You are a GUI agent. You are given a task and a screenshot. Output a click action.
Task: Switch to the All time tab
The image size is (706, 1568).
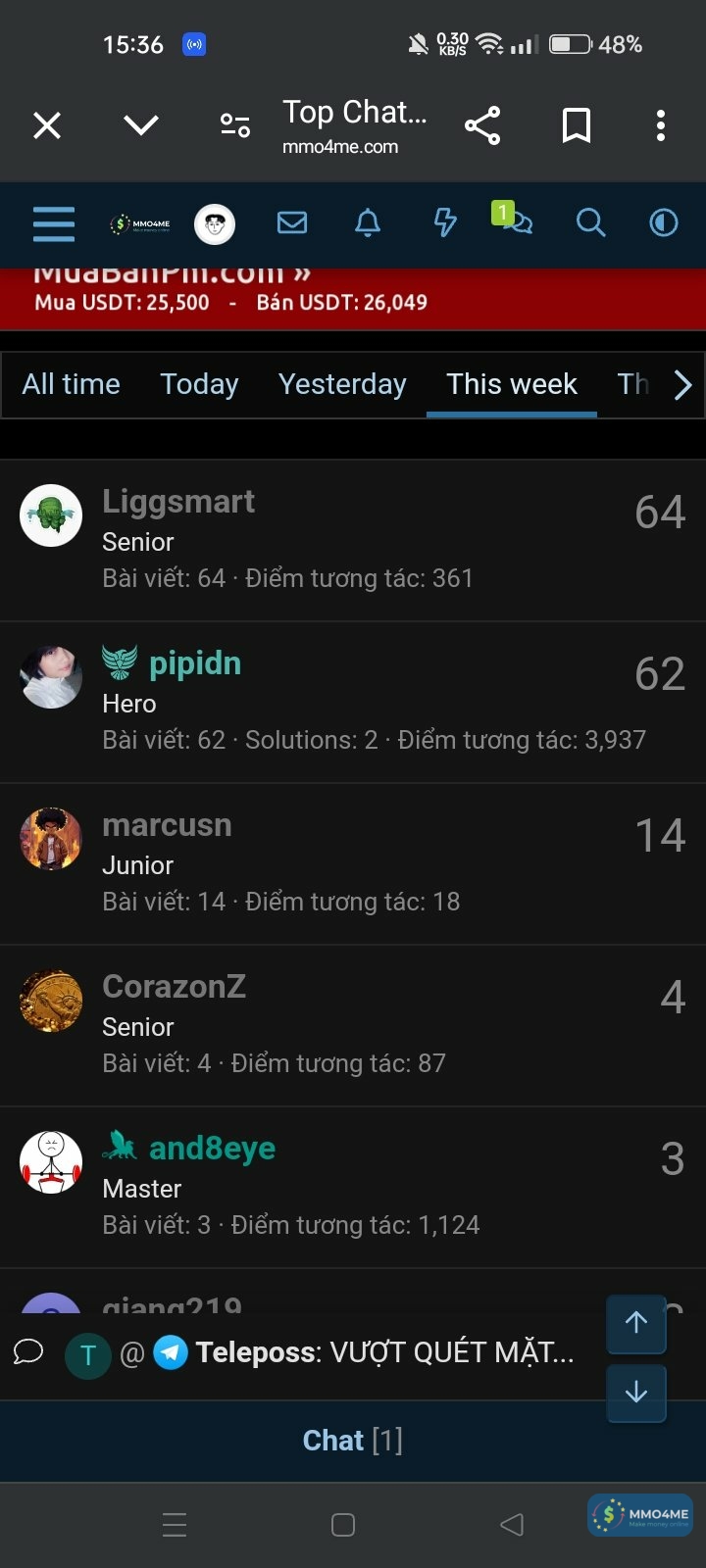click(x=72, y=384)
